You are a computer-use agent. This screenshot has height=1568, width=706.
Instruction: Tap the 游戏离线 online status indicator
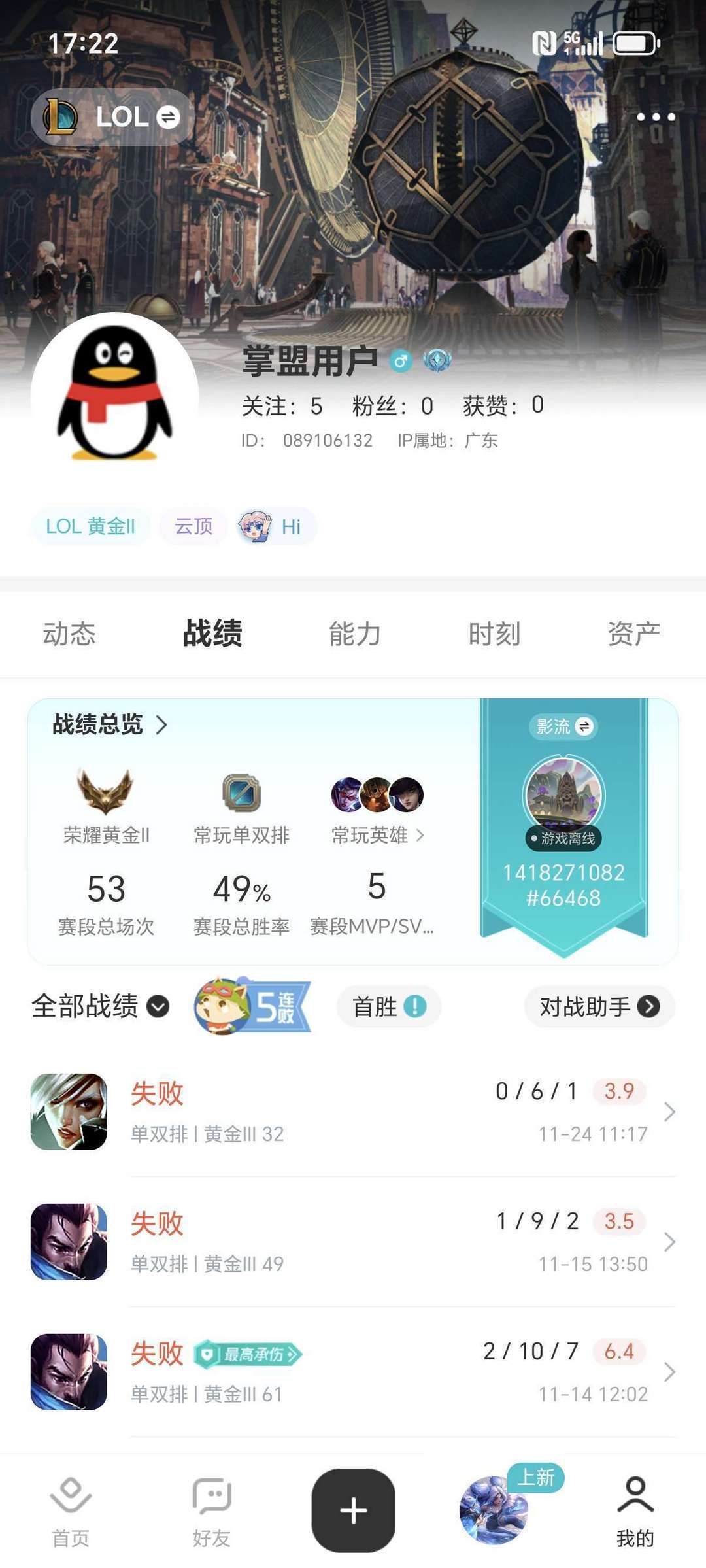click(563, 840)
